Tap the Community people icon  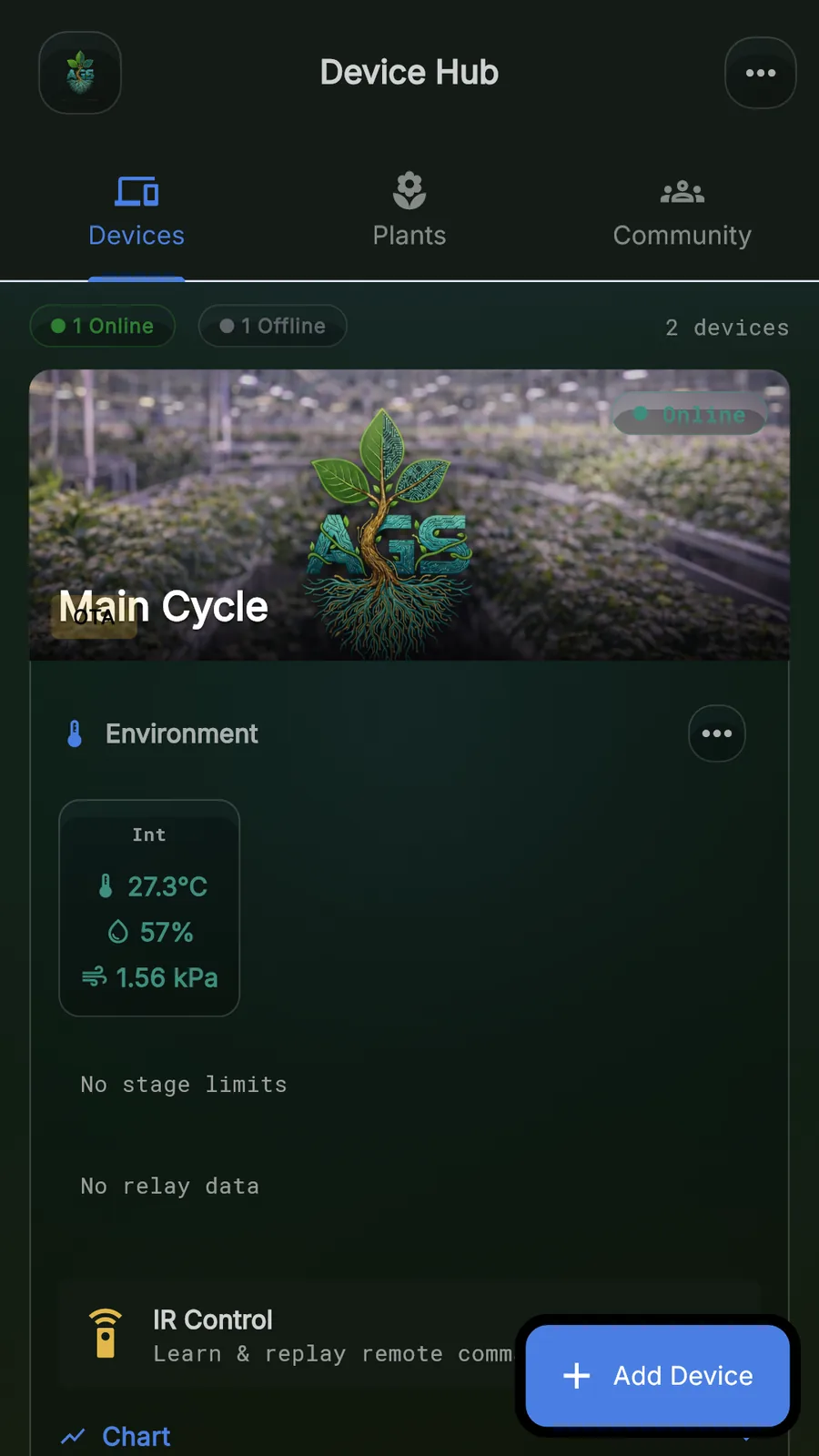pyautogui.click(x=681, y=190)
